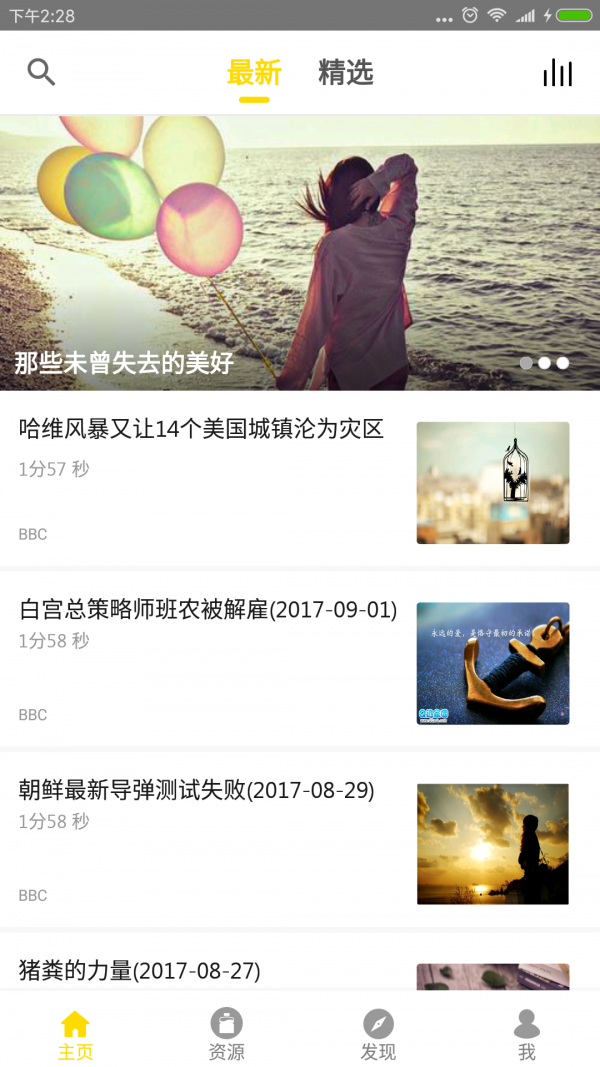Open the 哈维风暴又让14个美国城镇沦为灾区 article

[201, 430]
